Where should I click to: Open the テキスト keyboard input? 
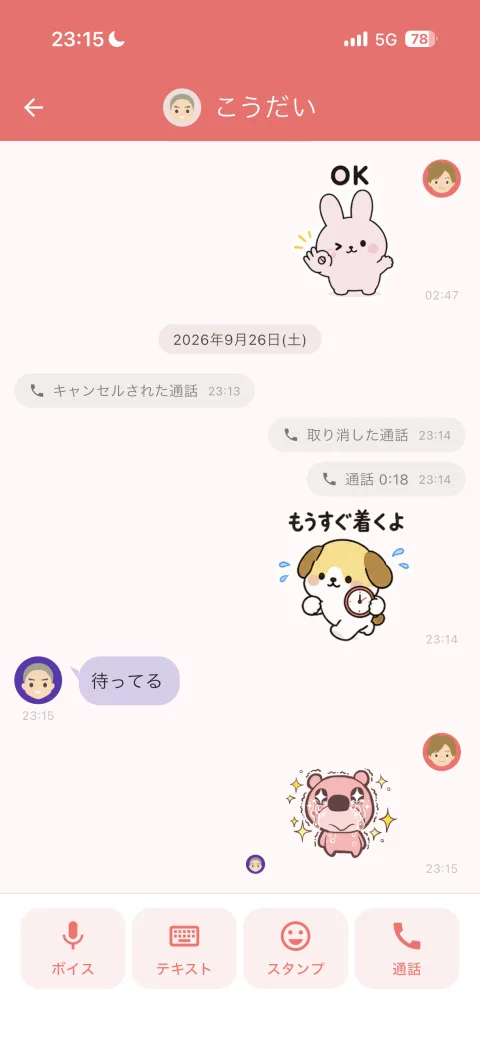184,948
